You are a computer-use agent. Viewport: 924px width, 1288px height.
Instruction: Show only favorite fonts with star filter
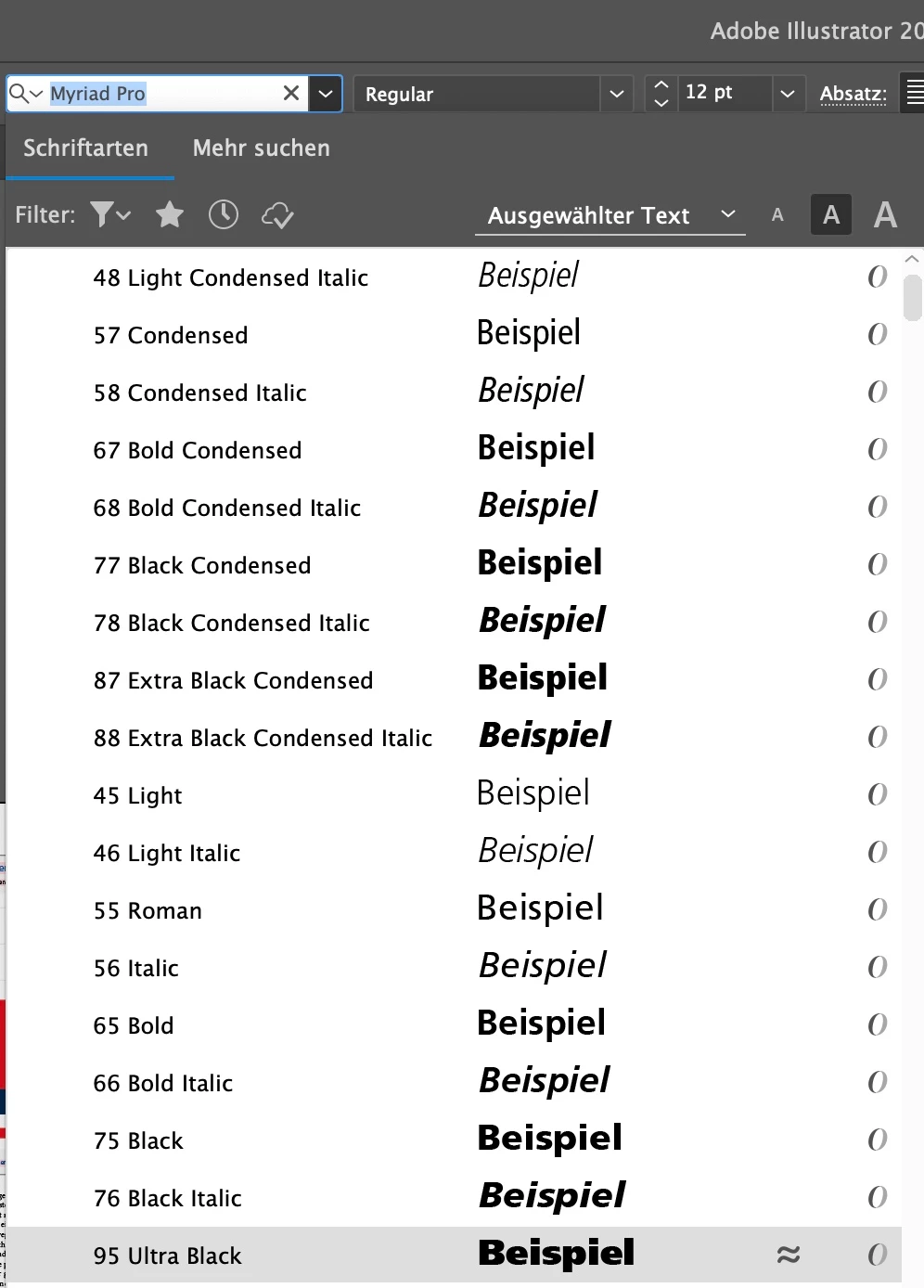tap(169, 215)
